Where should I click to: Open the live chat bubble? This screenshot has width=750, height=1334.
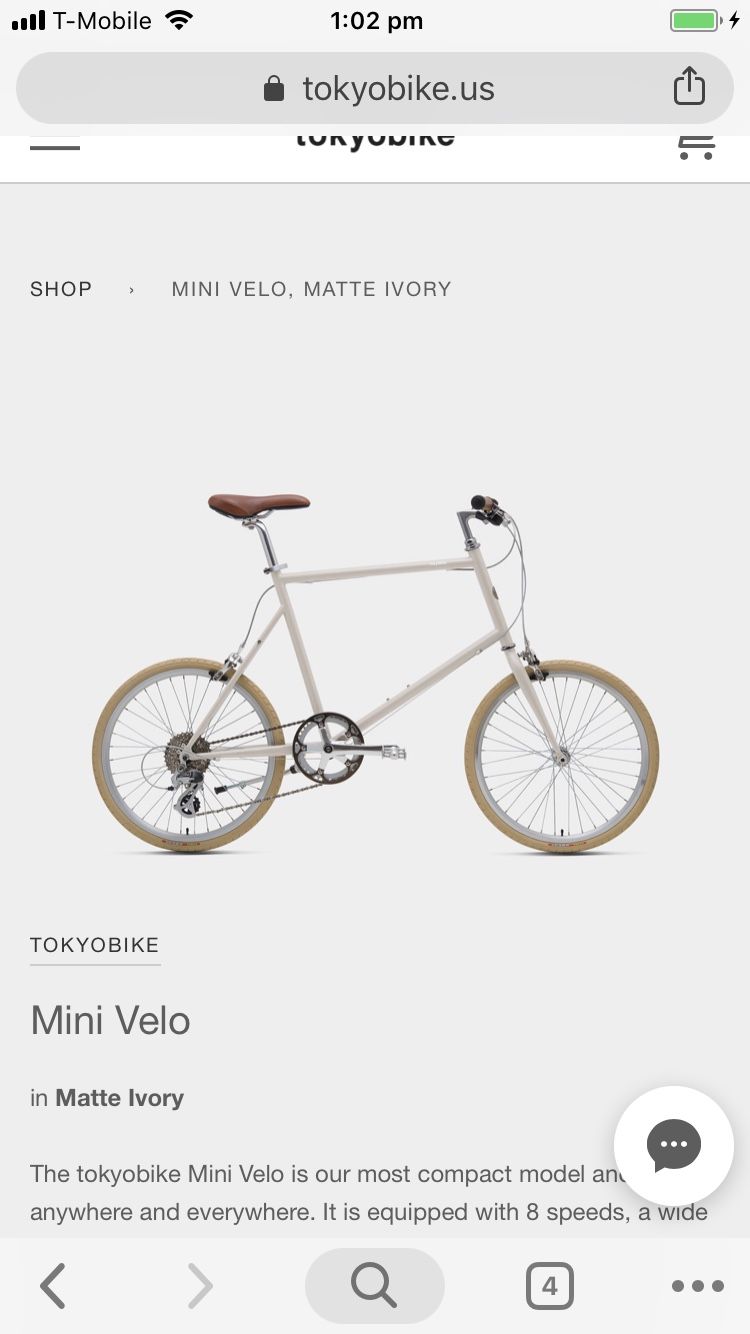click(674, 1146)
